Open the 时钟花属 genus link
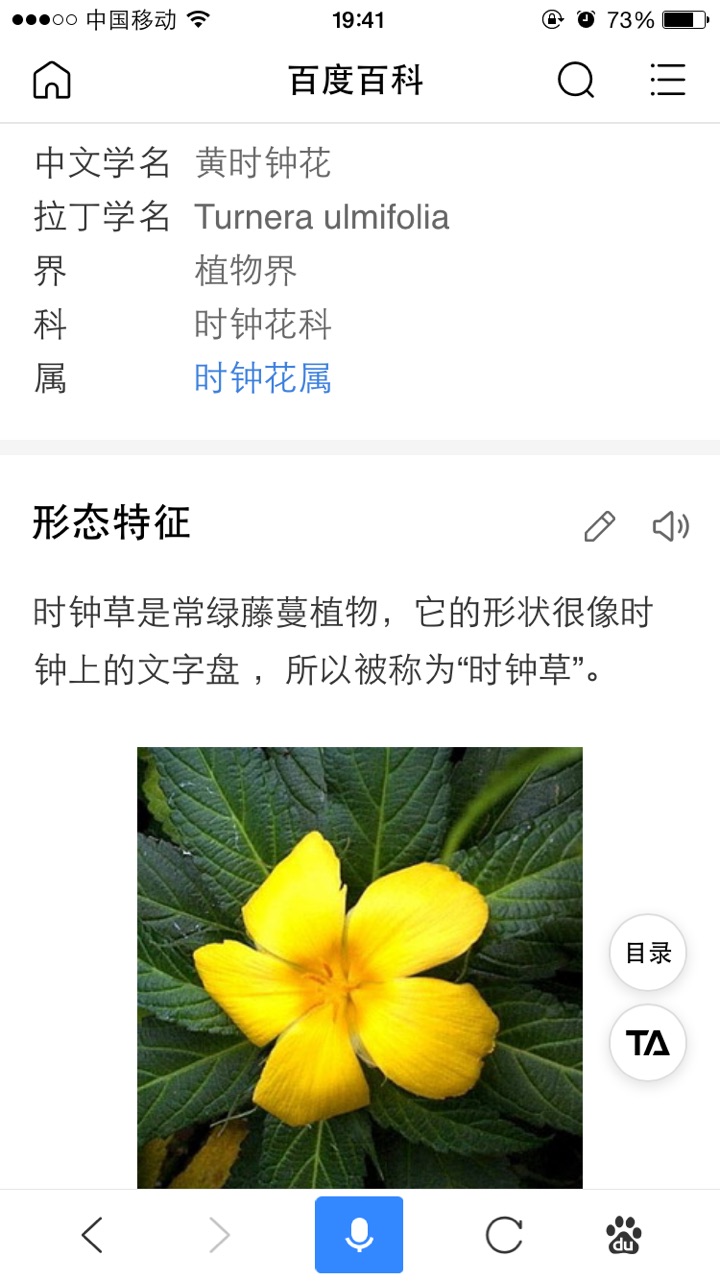 (x=262, y=379)
